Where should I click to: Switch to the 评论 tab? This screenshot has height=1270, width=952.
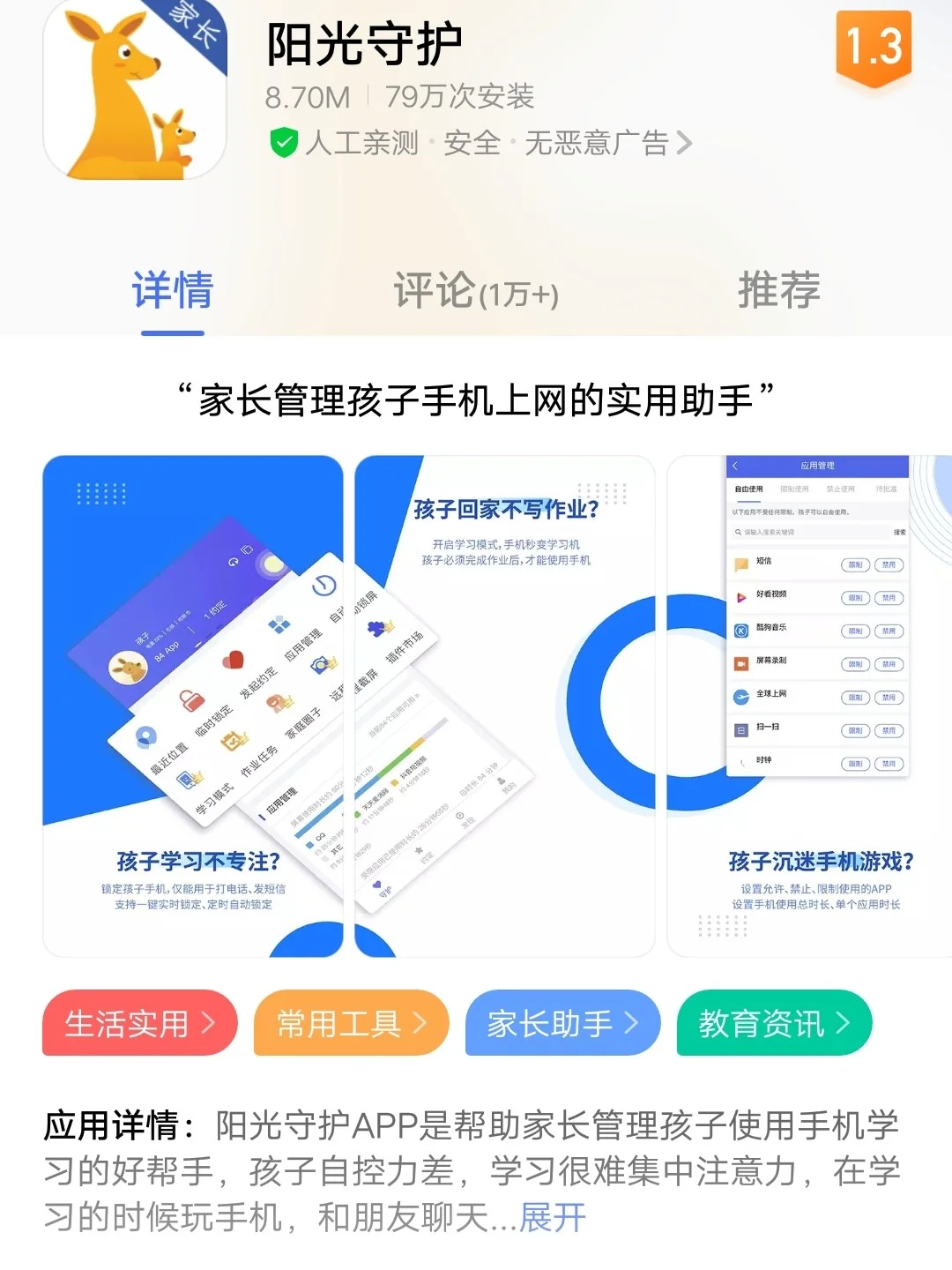tap(476, 291)
